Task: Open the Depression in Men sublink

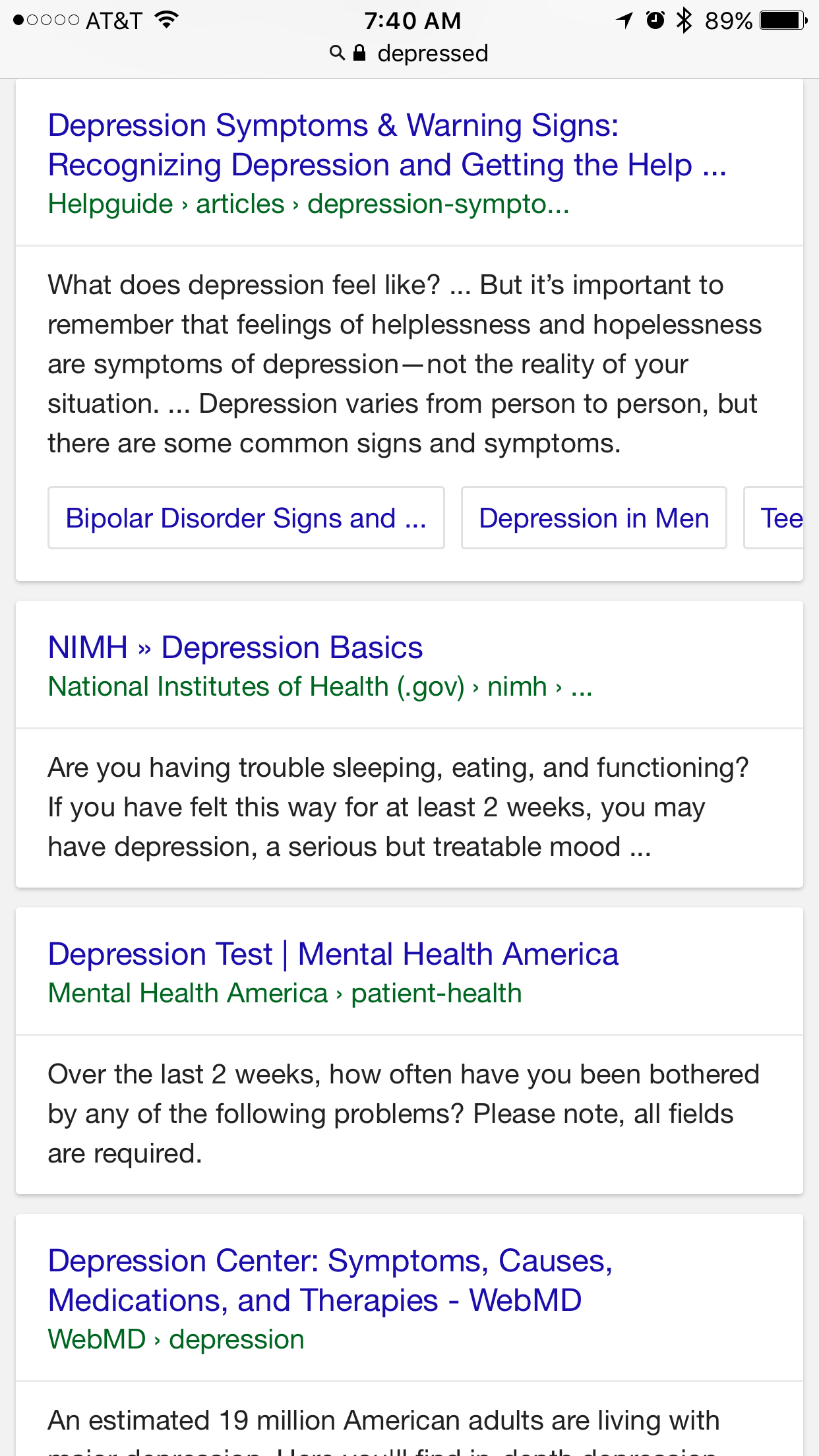Action: [593, 518]
